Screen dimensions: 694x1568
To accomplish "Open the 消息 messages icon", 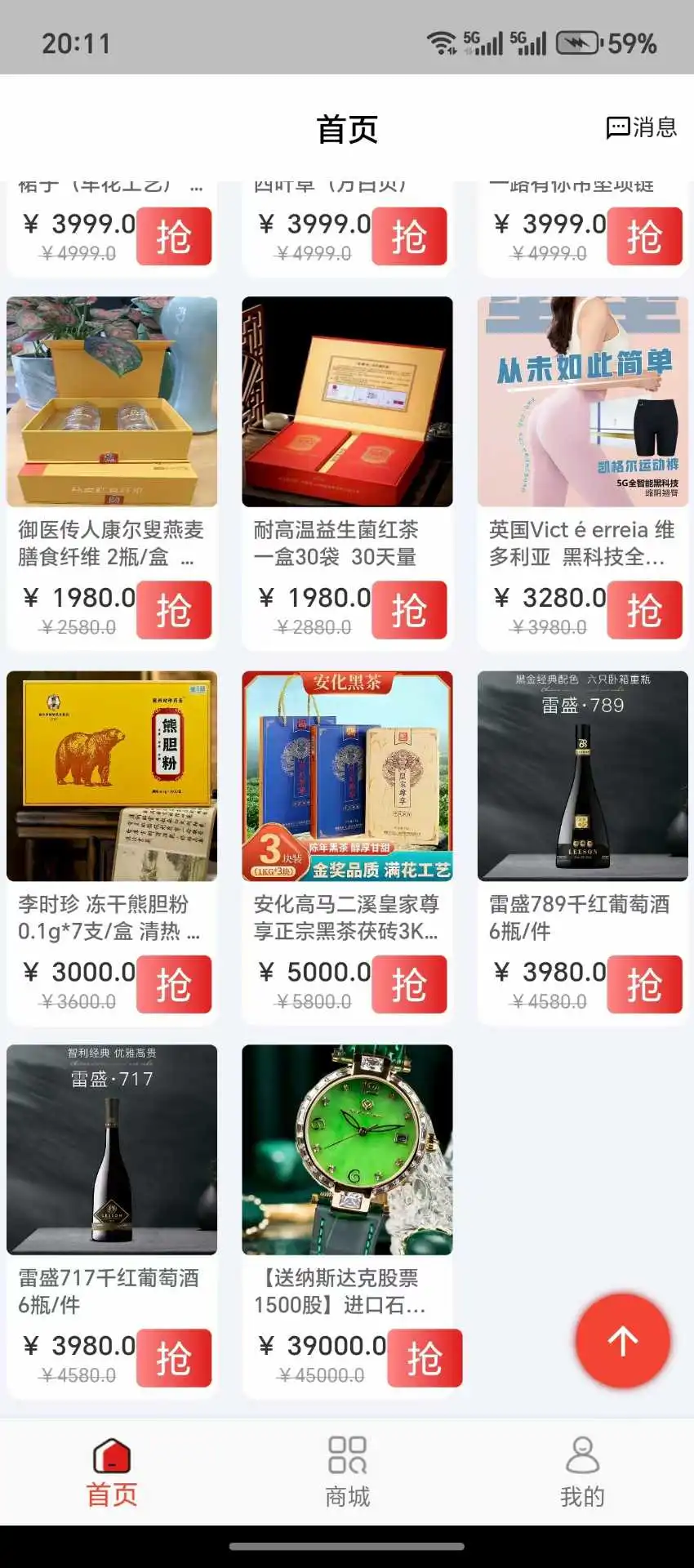I will click(641, 127).
